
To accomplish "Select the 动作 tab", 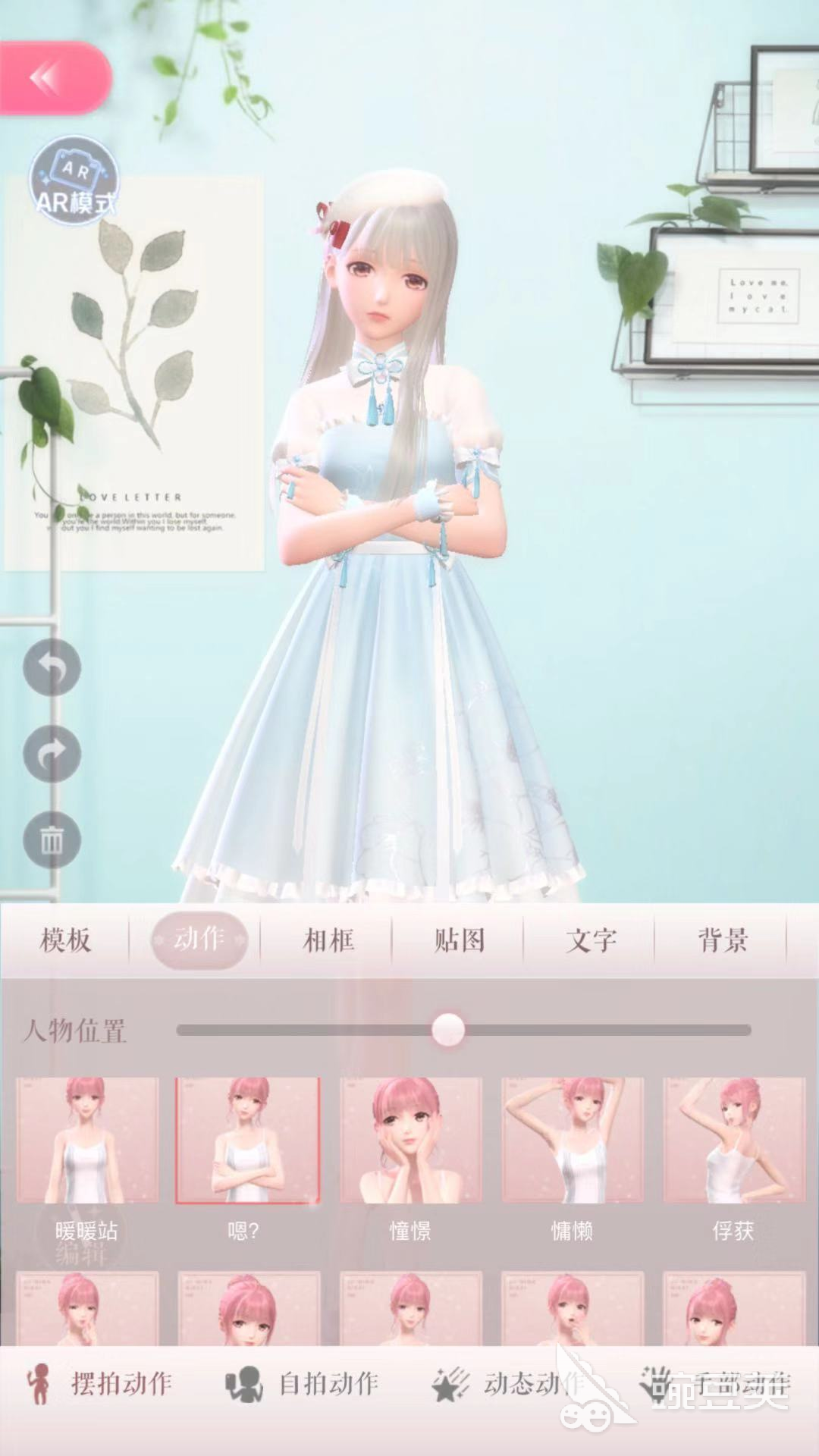I will 199,940.
